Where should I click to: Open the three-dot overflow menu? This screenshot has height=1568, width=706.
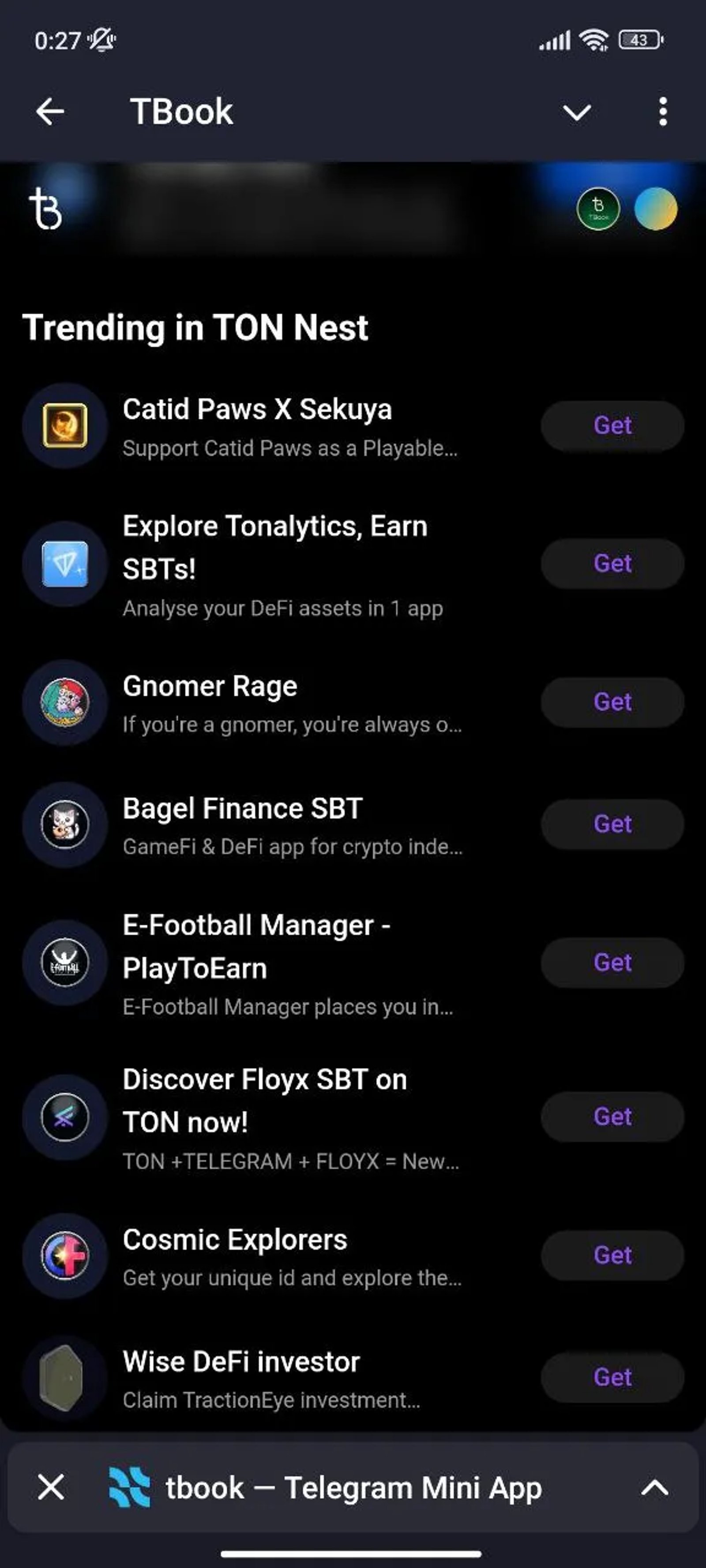663,112
